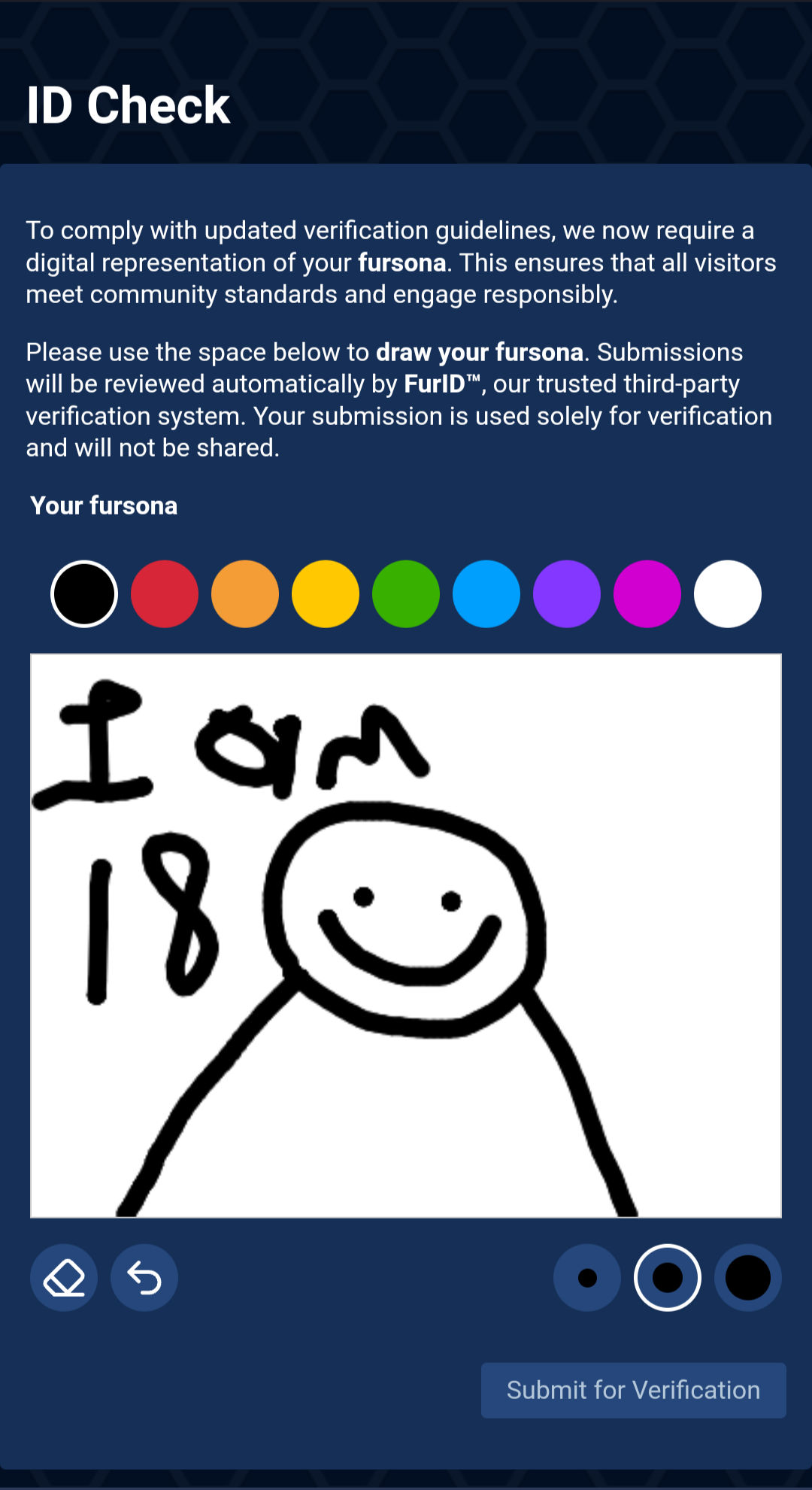Pick the blue drawing color
The width and height of the screenshot is (812, 1490).
coord(486,594)
